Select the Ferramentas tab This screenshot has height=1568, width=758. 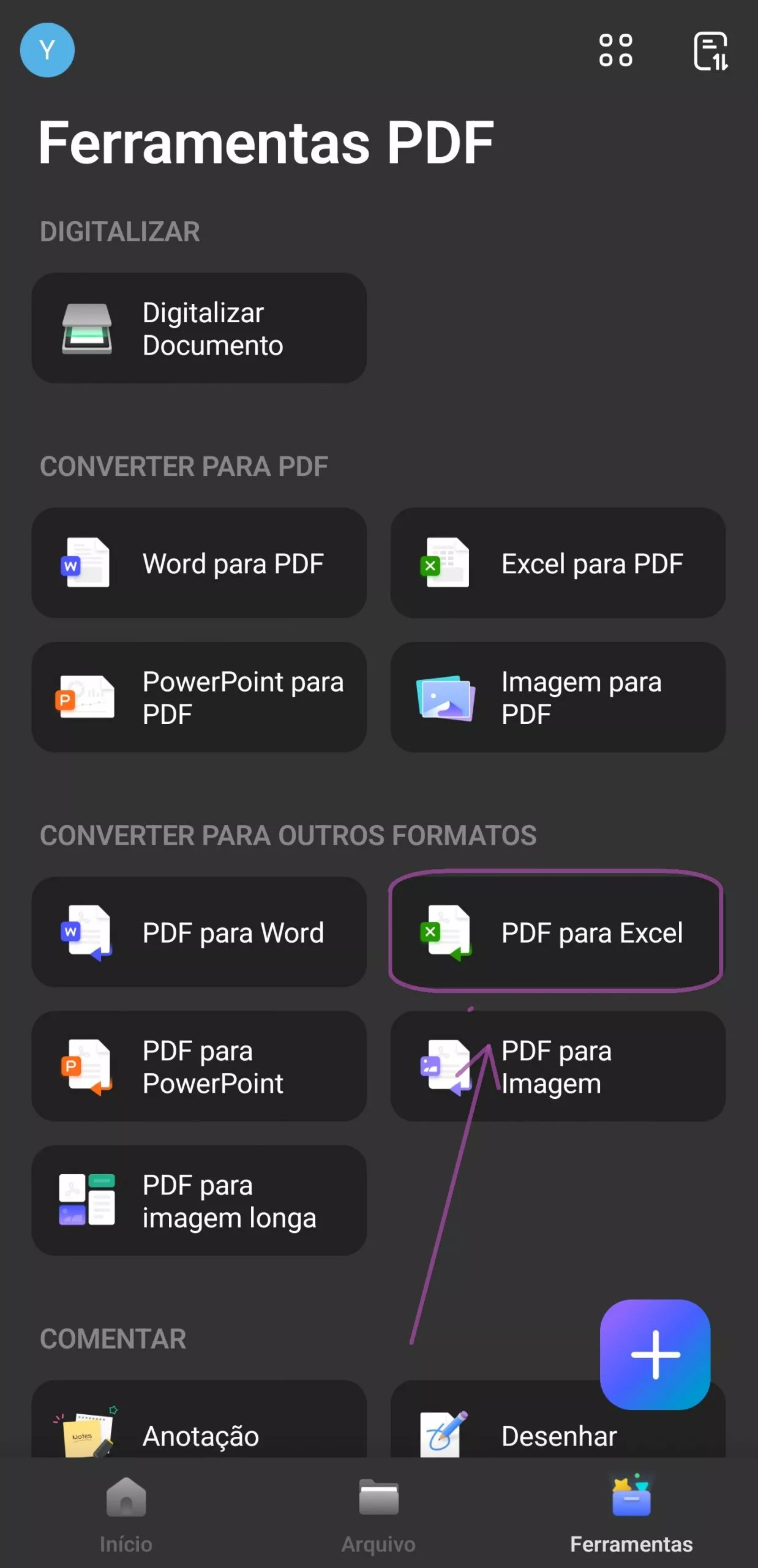(632, 1519)
